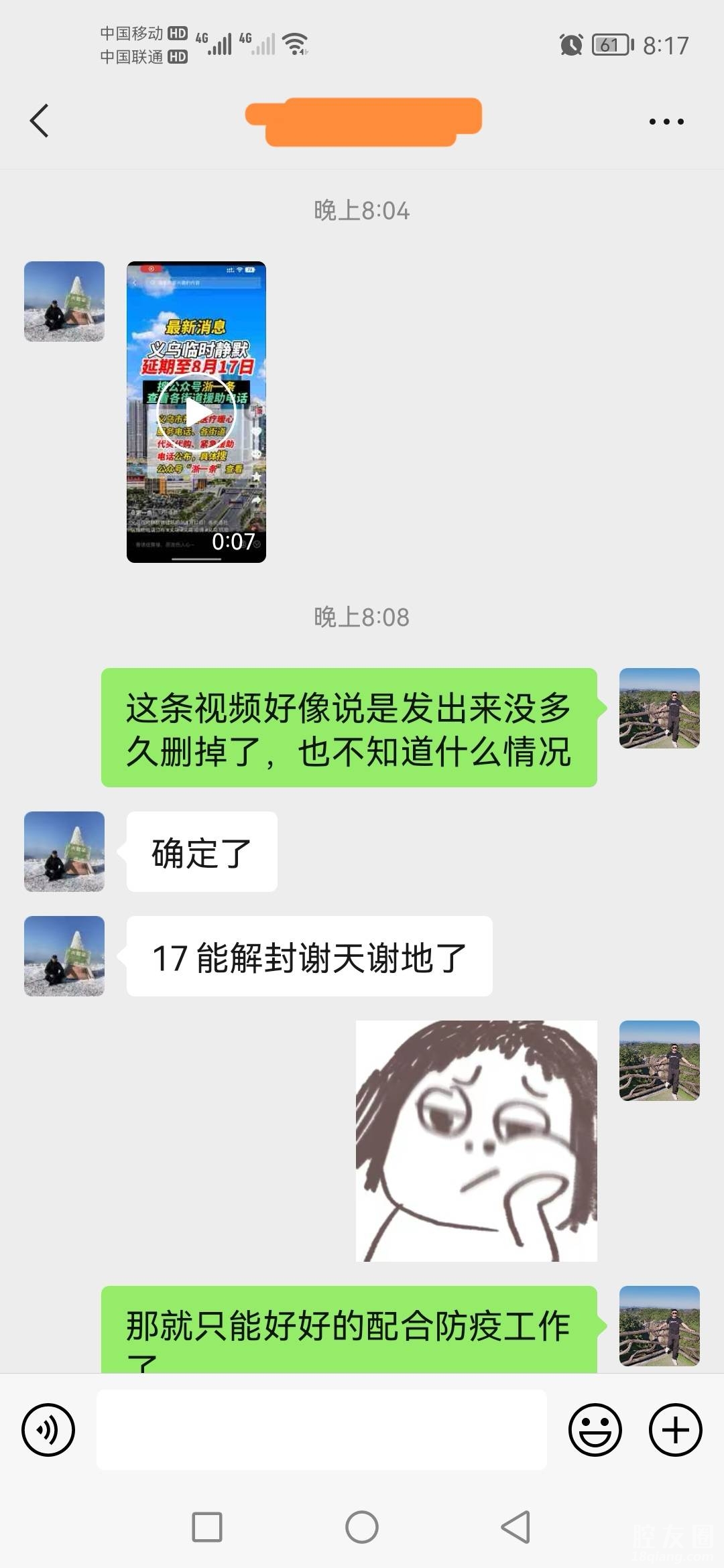Tap system home button
724x1568 pixels.
tap(362, 1527)
